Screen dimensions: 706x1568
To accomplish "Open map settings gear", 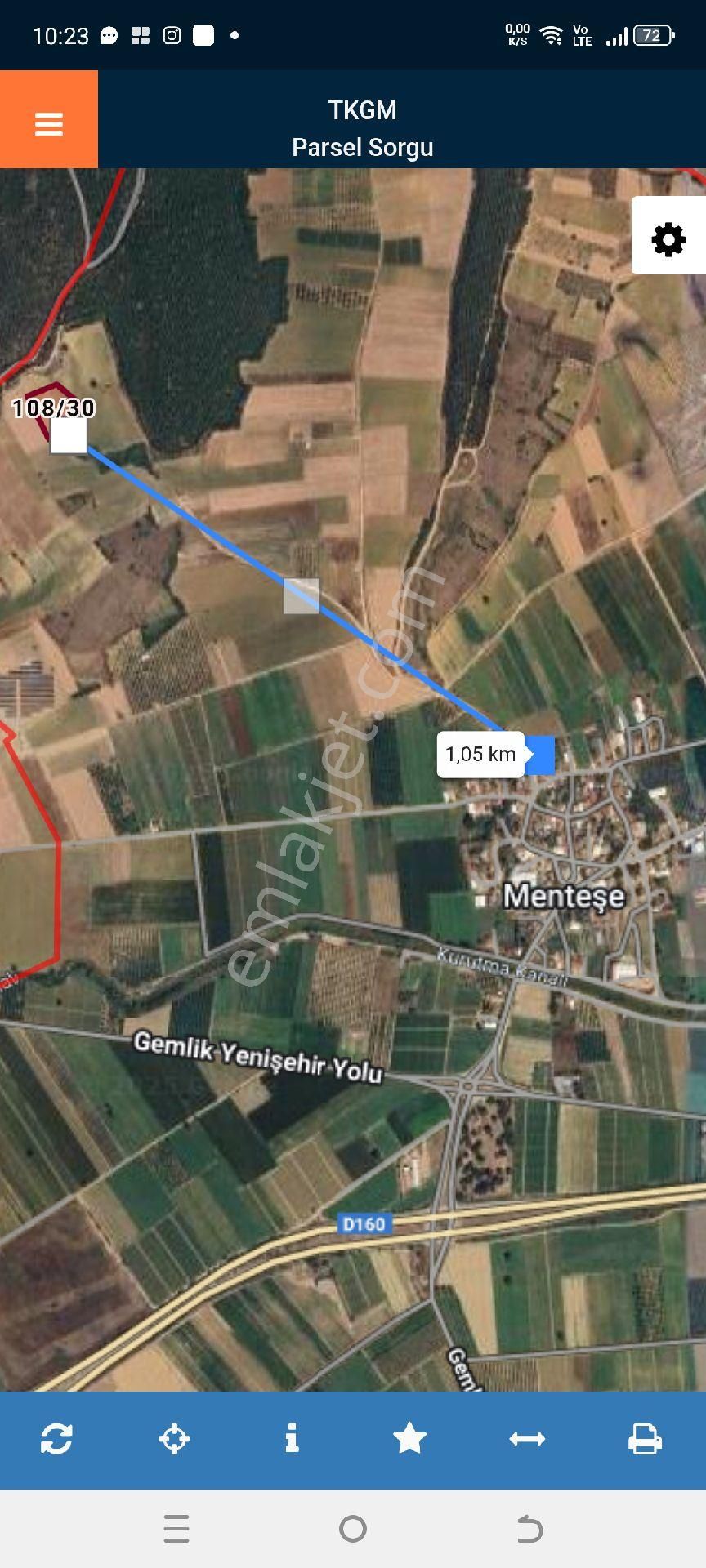I will pos(668,239).
